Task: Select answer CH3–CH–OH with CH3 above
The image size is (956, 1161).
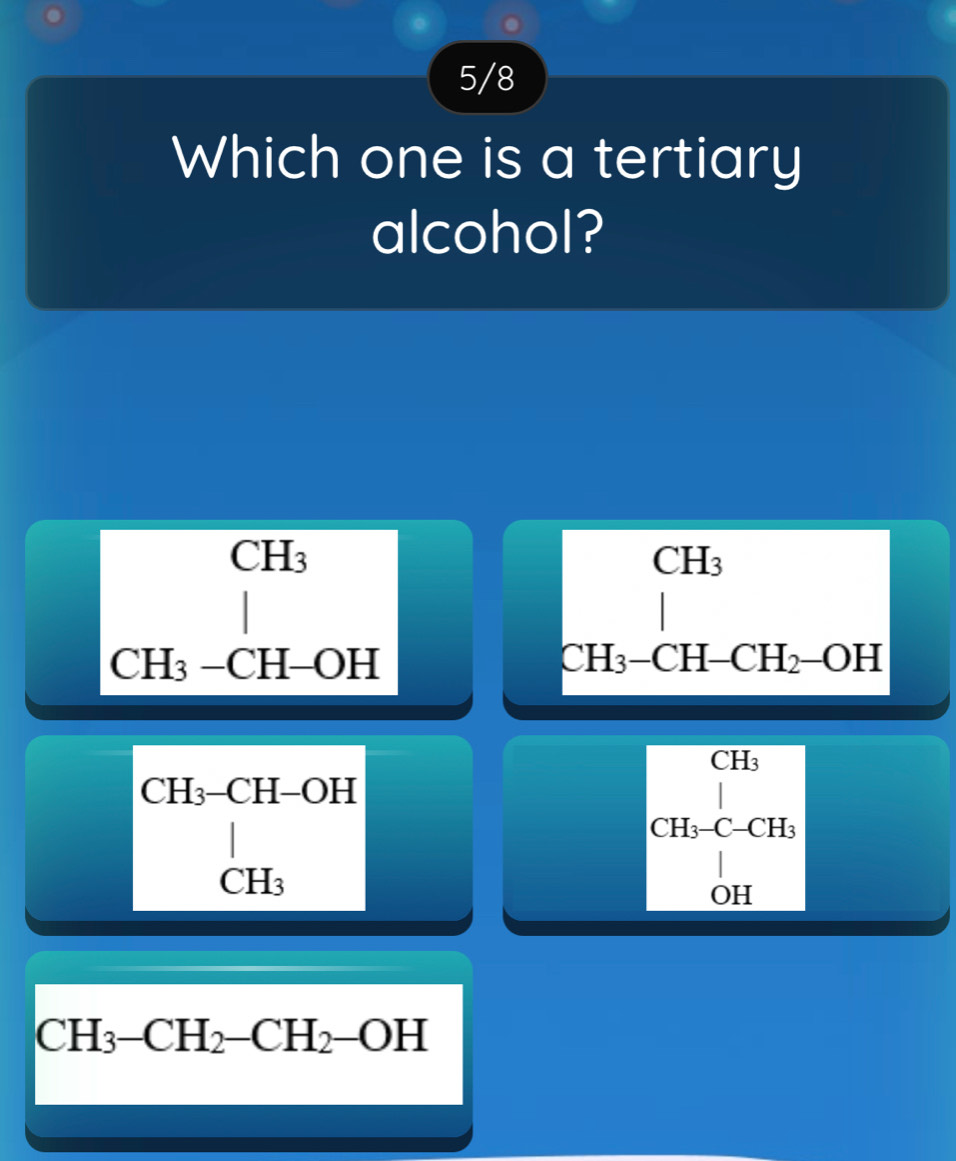Action: tap(248, 612)
